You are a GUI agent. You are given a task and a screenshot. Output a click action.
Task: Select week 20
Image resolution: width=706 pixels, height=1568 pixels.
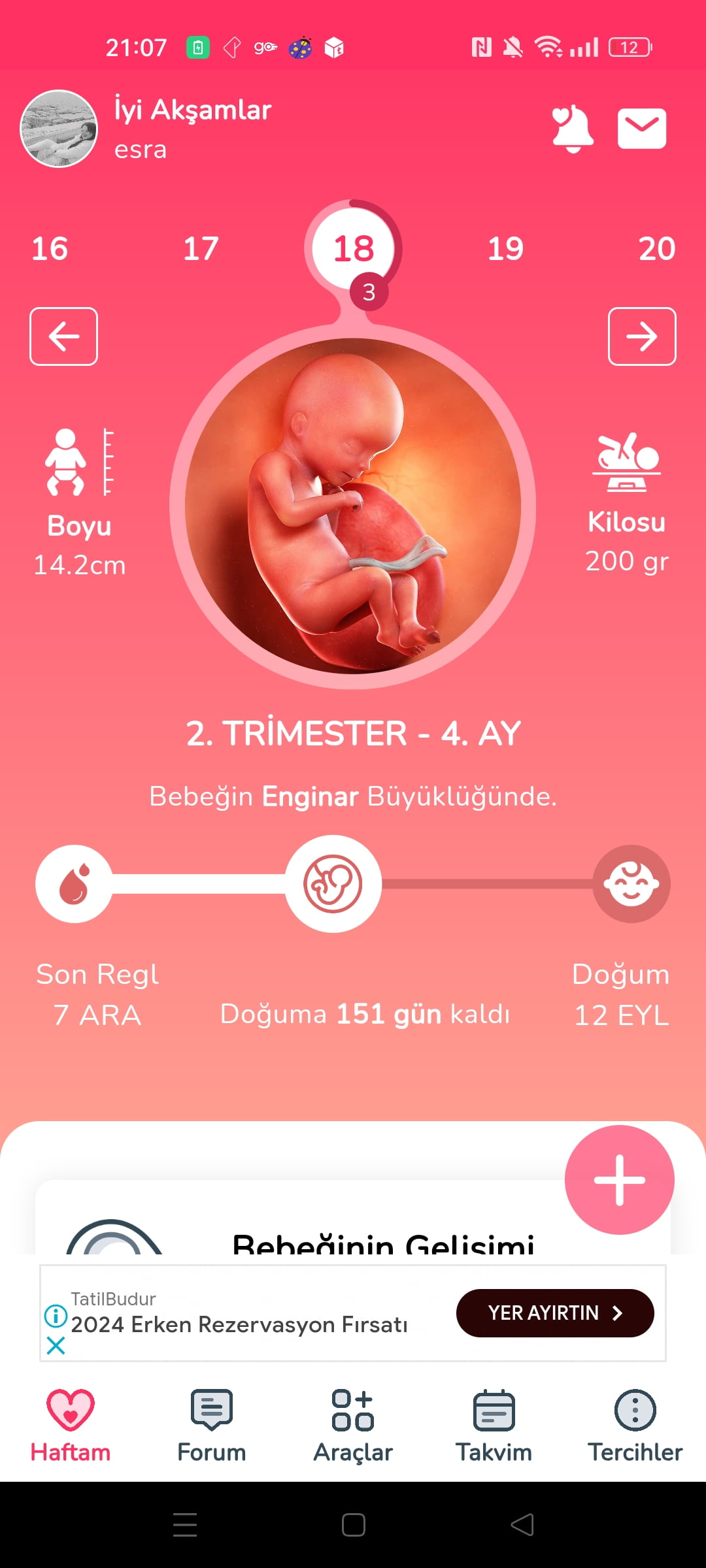click(x=656, y=249)
